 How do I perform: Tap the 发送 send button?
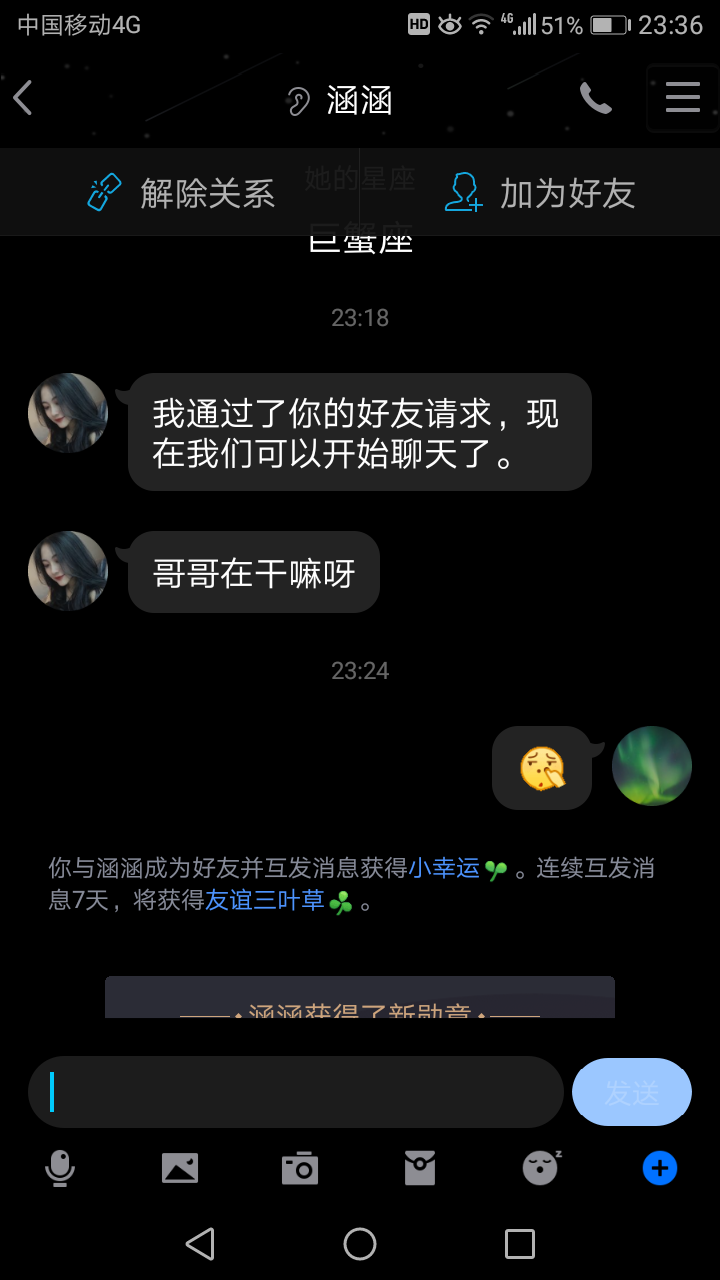point(632,1092)
